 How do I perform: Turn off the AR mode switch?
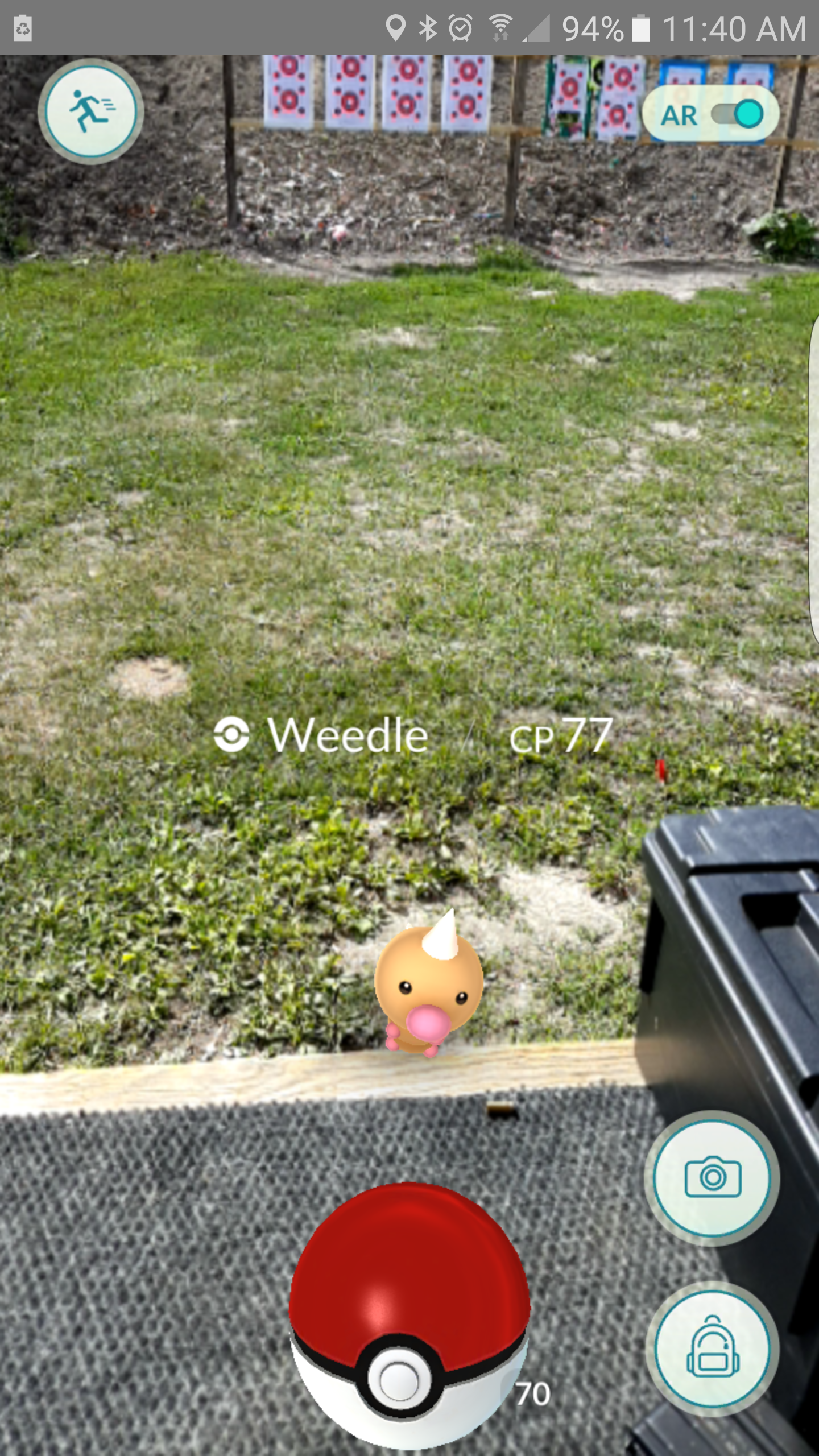(x=737, y=114)
